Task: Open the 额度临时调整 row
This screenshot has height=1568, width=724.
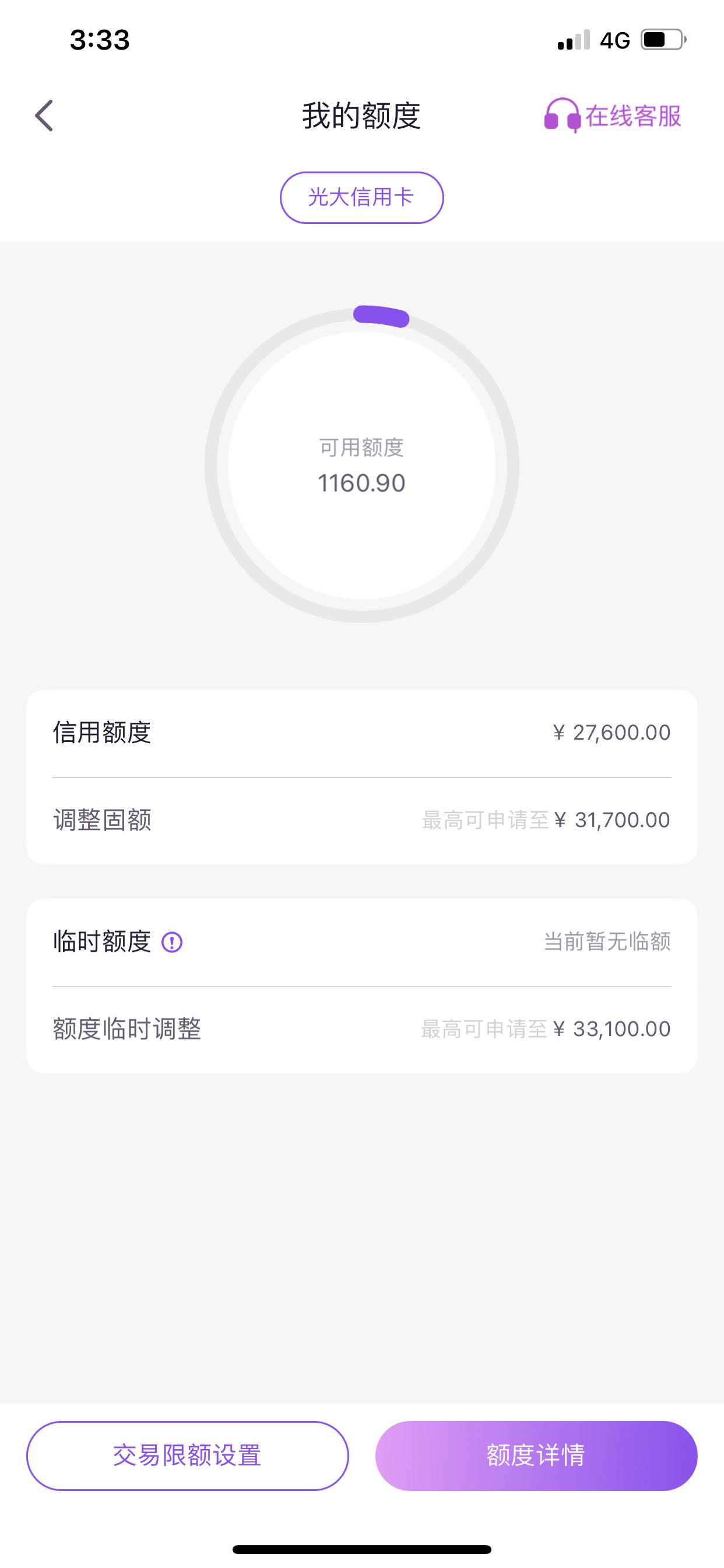Action: [x=361, y=1028]
